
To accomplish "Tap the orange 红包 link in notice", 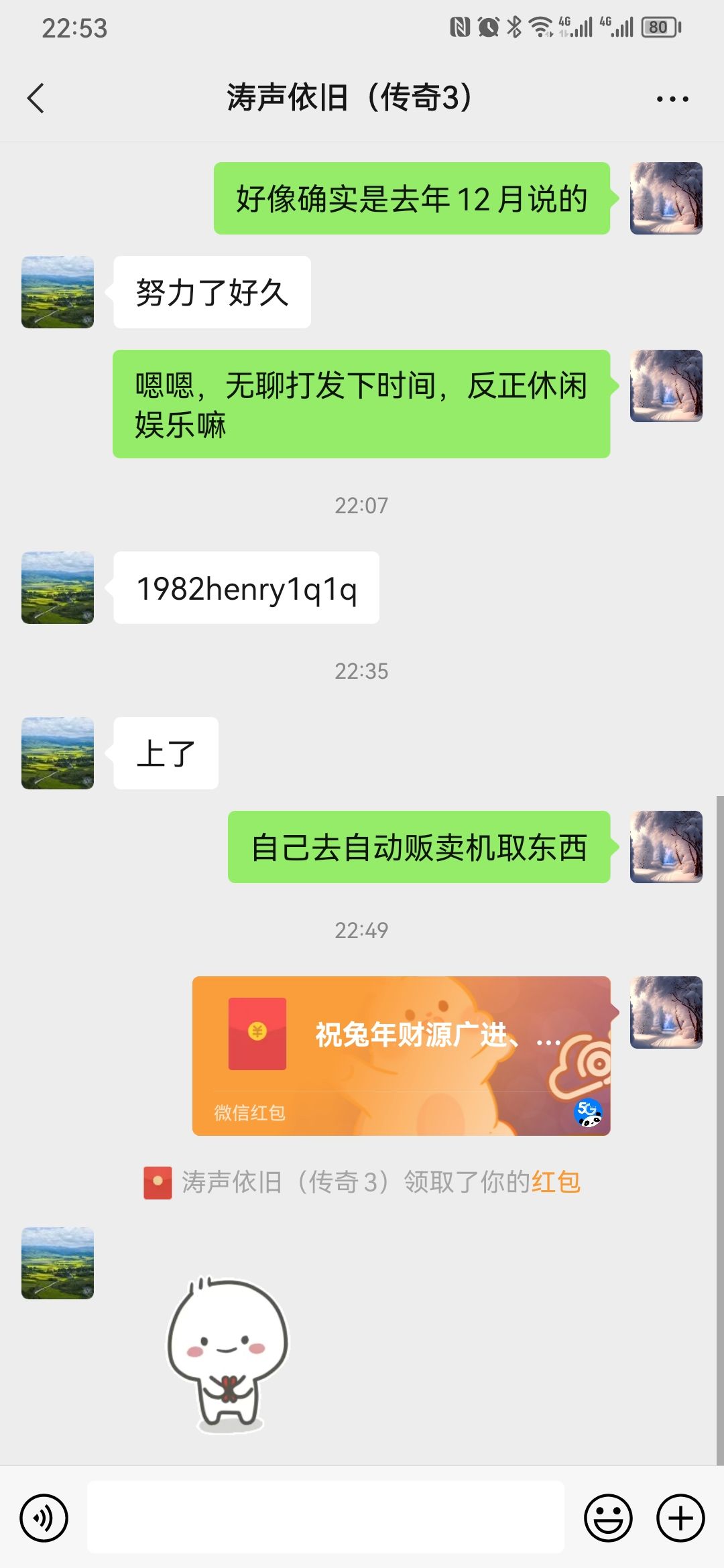I will click(556, 1182).
